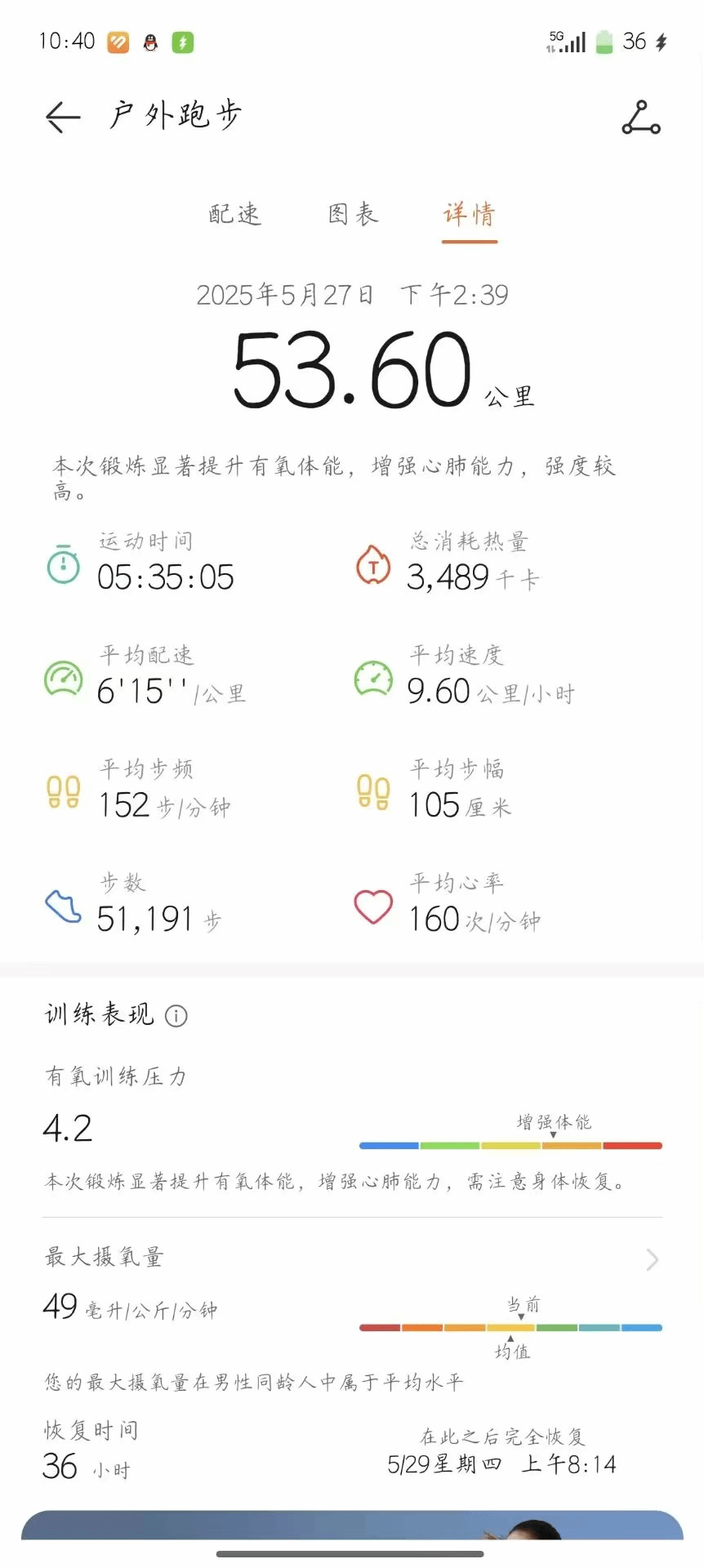Open the route share icon
704x1568 pixels.
tap(640, 118)
